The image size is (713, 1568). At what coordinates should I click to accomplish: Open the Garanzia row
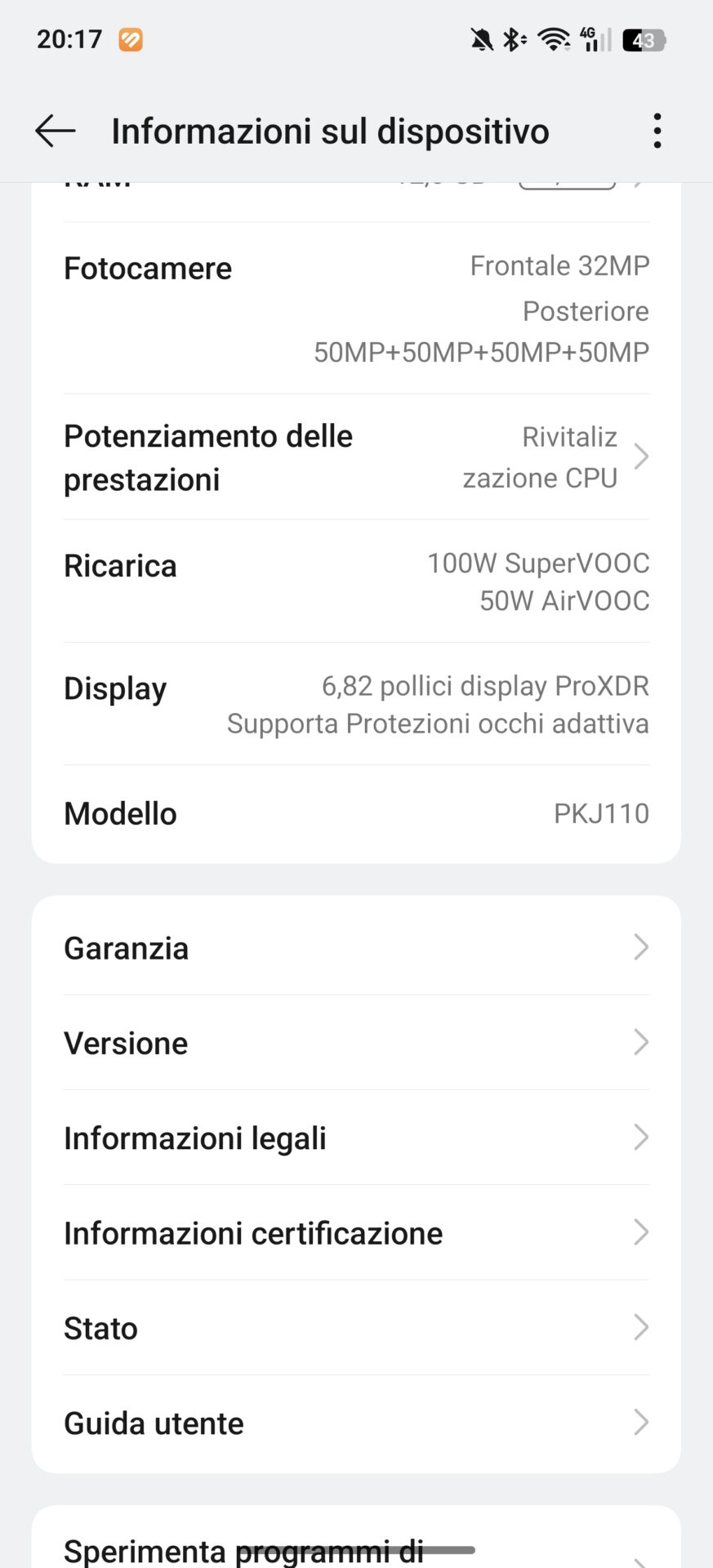(356, 947)
